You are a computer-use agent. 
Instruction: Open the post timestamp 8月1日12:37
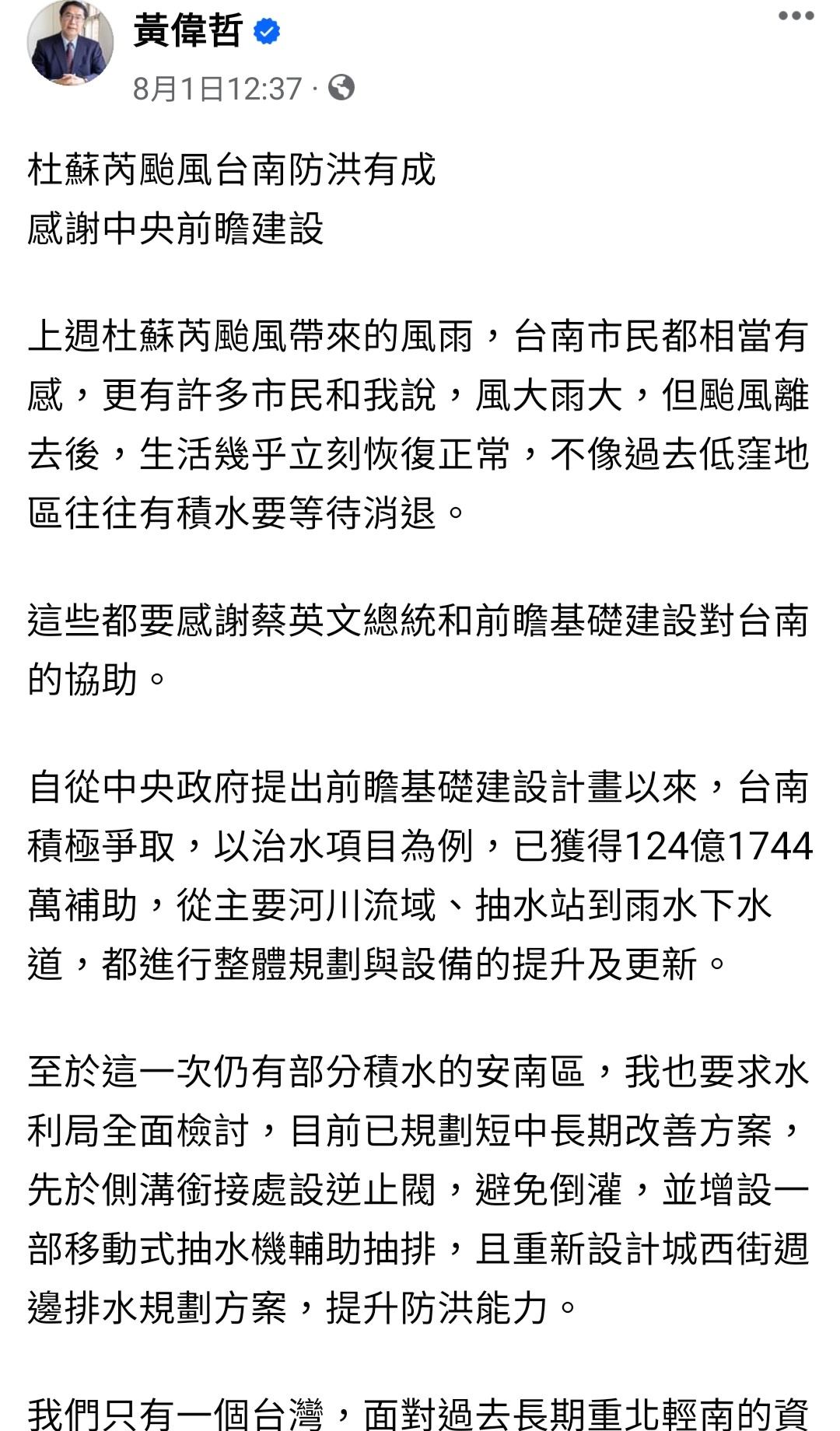click(x=217, y=89)
